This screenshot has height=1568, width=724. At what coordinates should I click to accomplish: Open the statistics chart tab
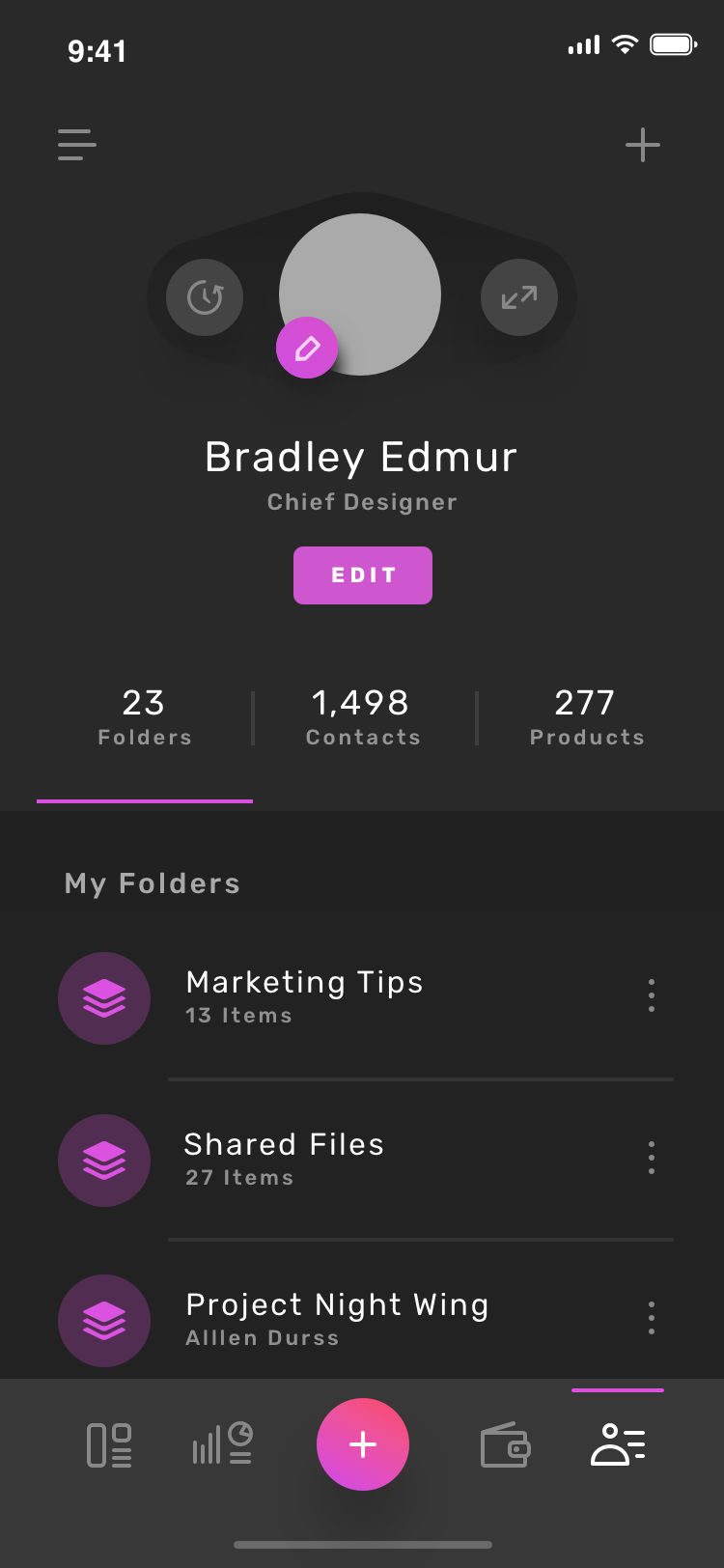pos(222,1443)
